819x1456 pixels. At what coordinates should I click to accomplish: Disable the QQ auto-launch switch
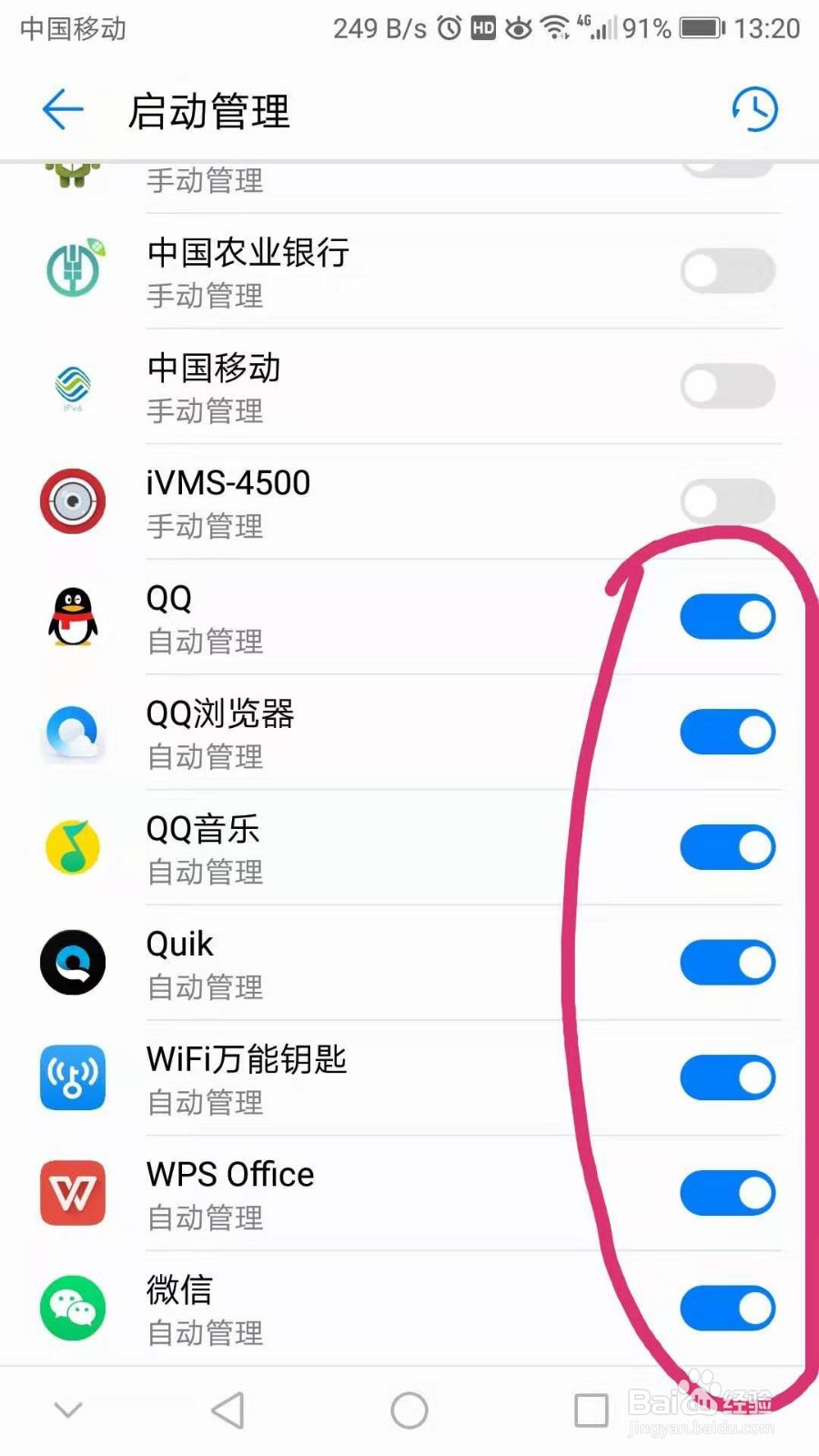727,616
